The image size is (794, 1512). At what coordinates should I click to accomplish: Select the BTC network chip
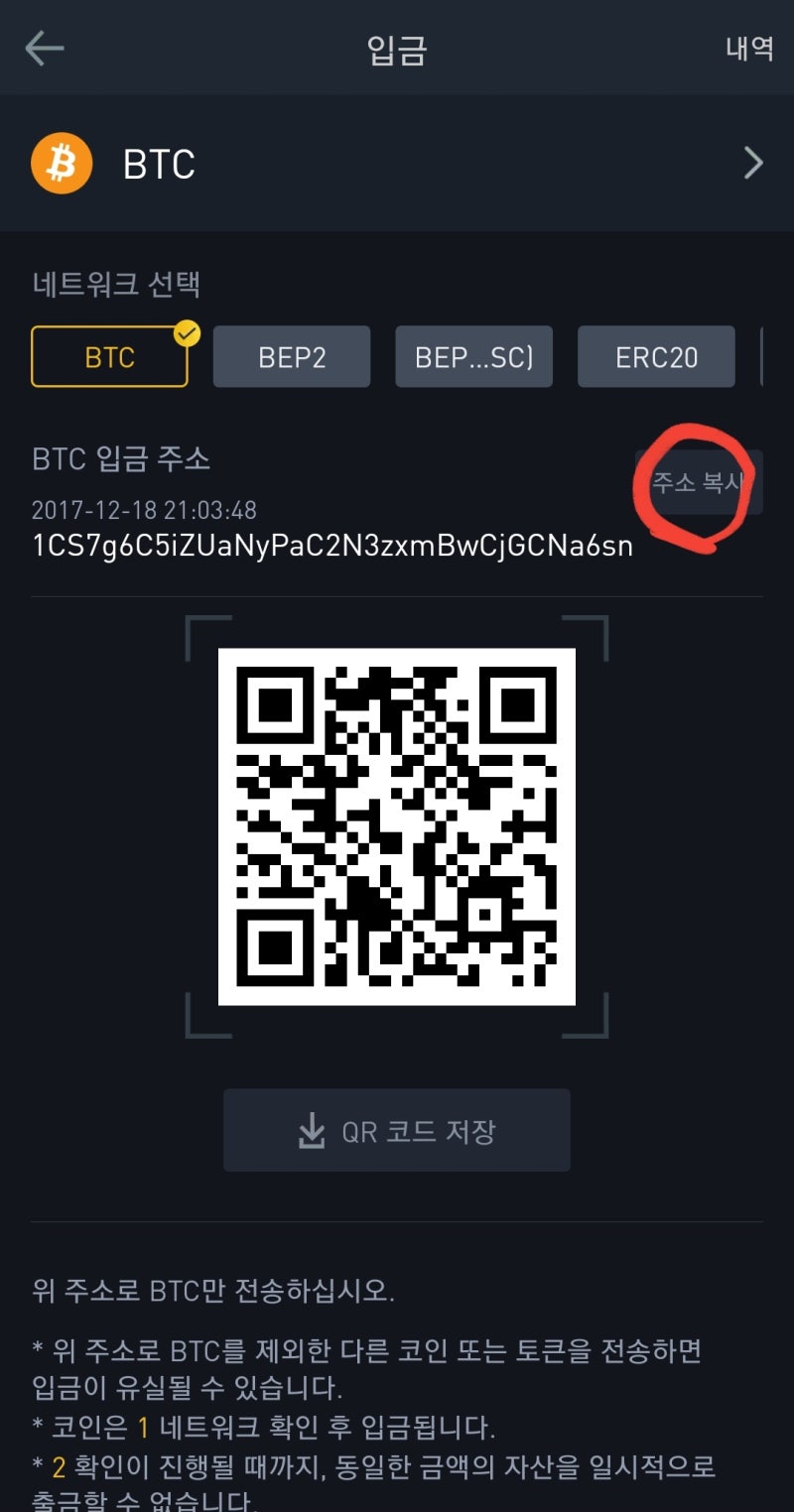[x=109, y=356]
